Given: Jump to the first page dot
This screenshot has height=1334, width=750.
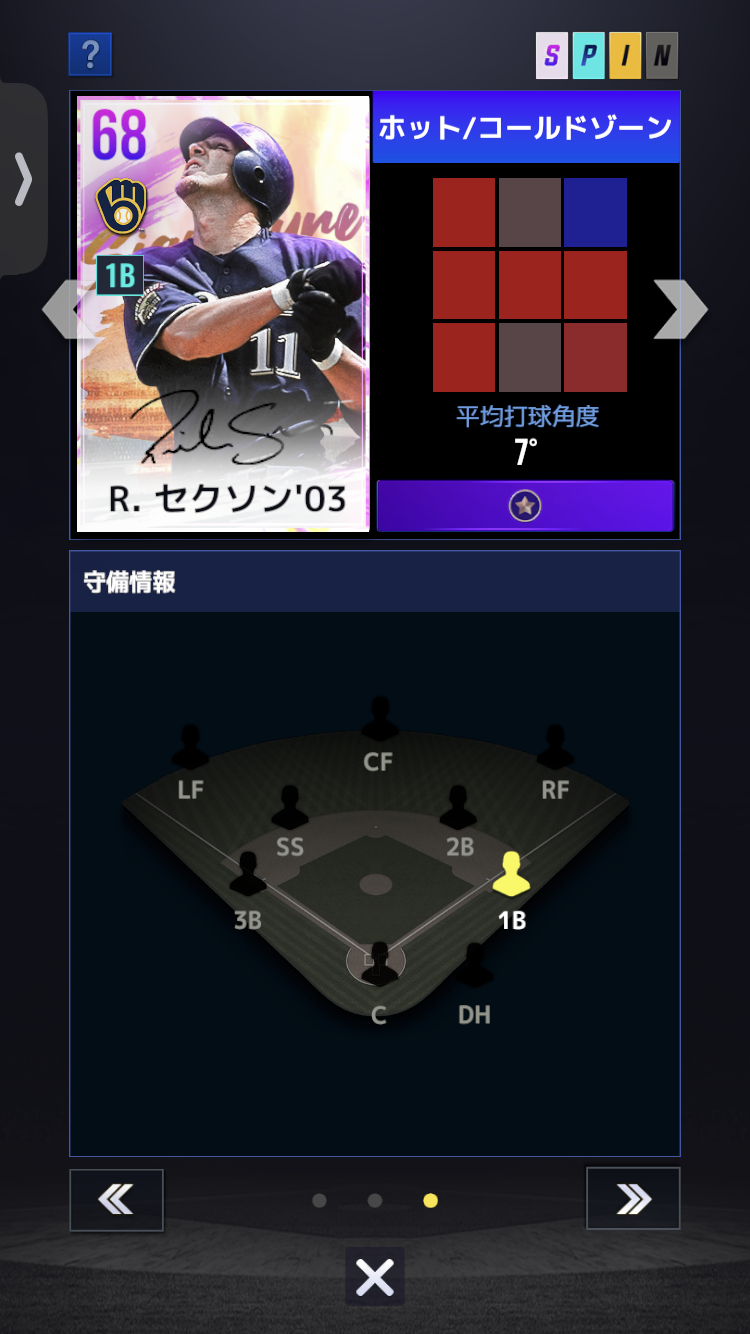Looking at the screenshot, I should point(319,1201).
